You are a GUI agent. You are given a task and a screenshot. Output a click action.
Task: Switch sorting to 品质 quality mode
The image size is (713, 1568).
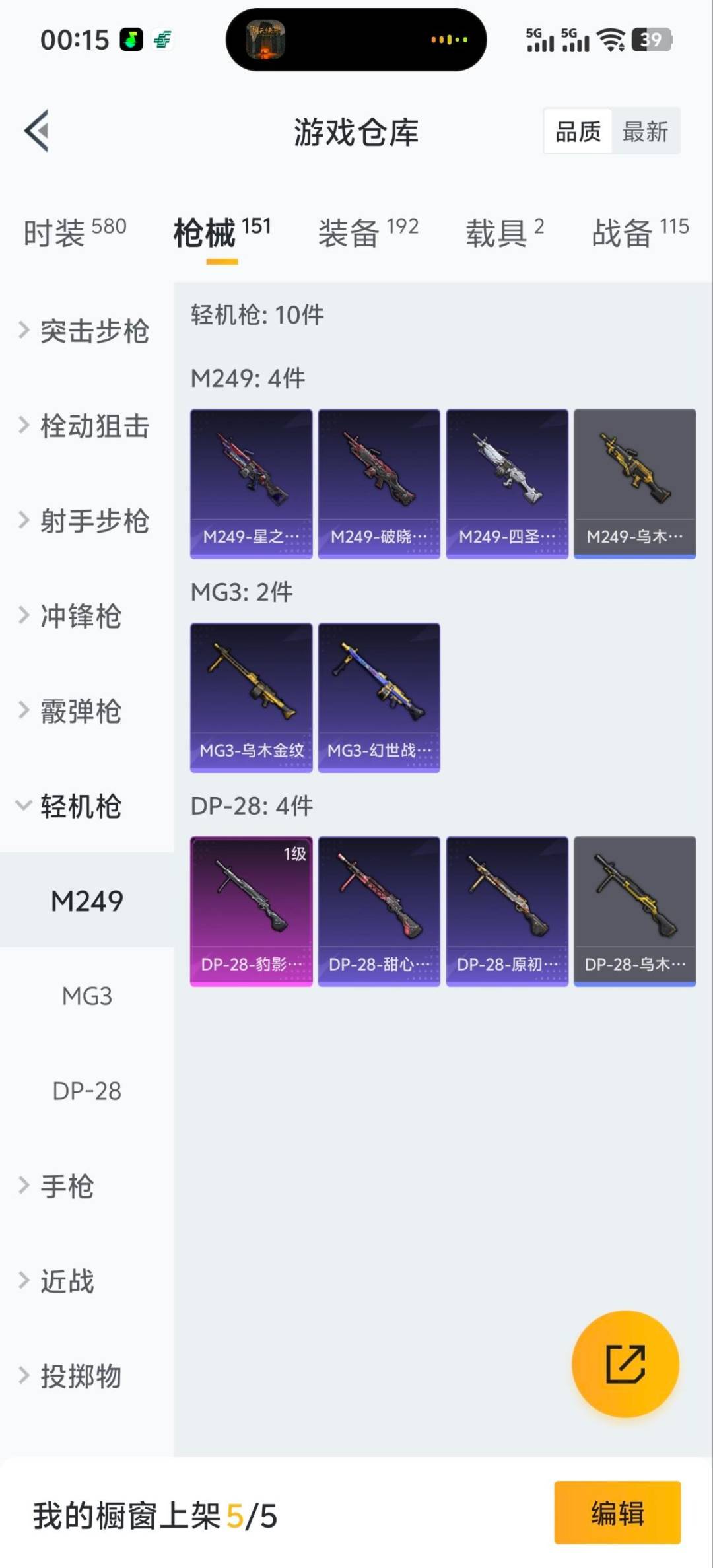tap(577, 131)
